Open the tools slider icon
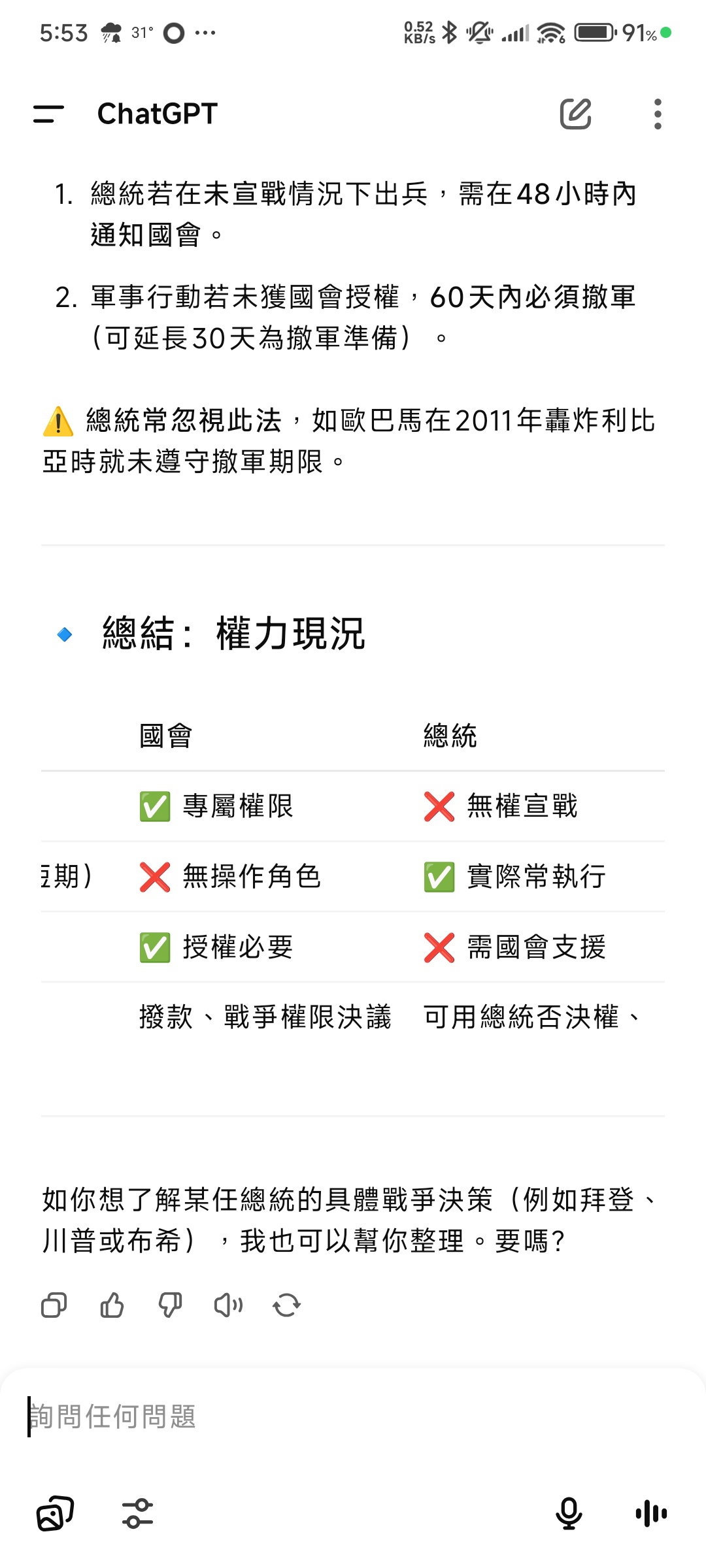The width and height of the screenshot is (706, 1568). tap(137, 1513)
